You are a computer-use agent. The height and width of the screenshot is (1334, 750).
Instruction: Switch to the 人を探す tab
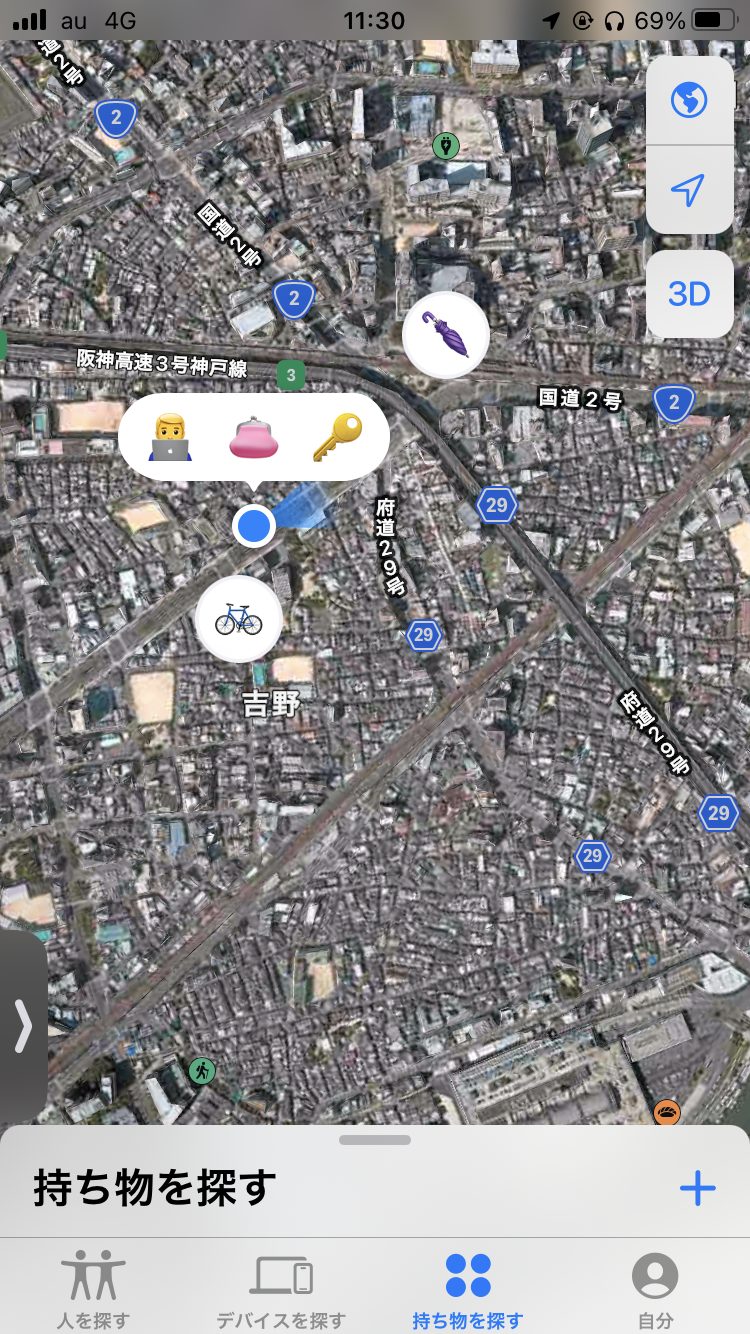93,1288
